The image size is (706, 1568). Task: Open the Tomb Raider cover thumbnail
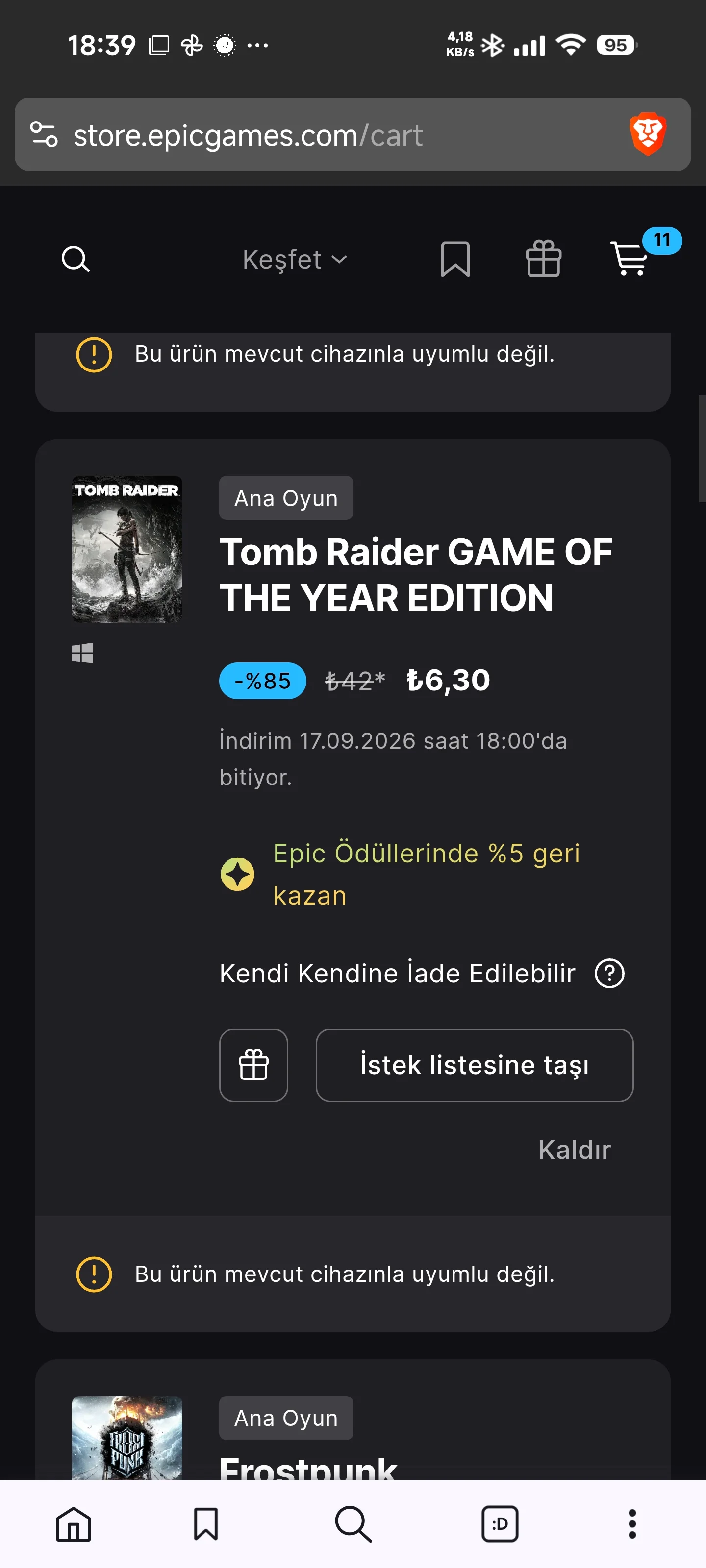[x=126, y=549]
